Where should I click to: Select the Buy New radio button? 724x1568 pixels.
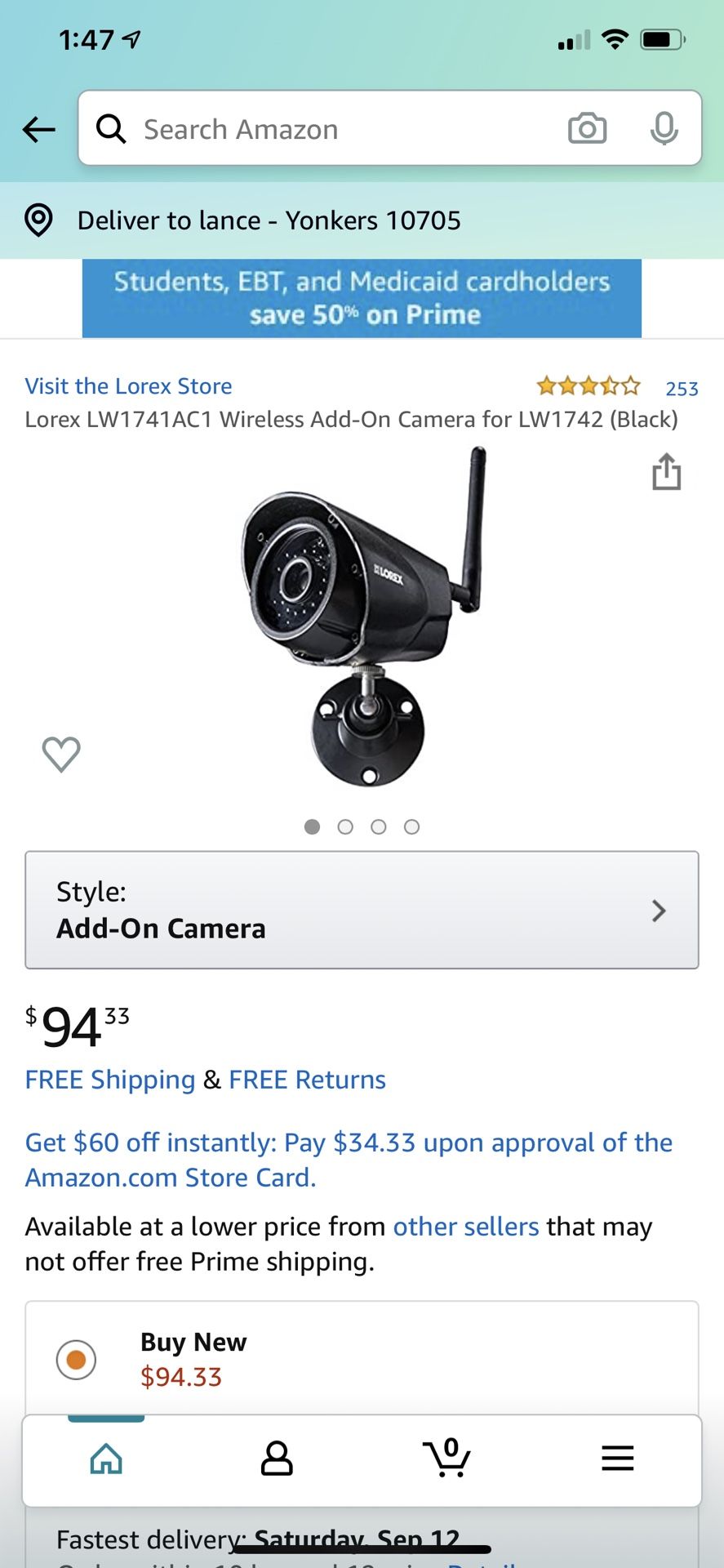click(x=75, y=1359)
